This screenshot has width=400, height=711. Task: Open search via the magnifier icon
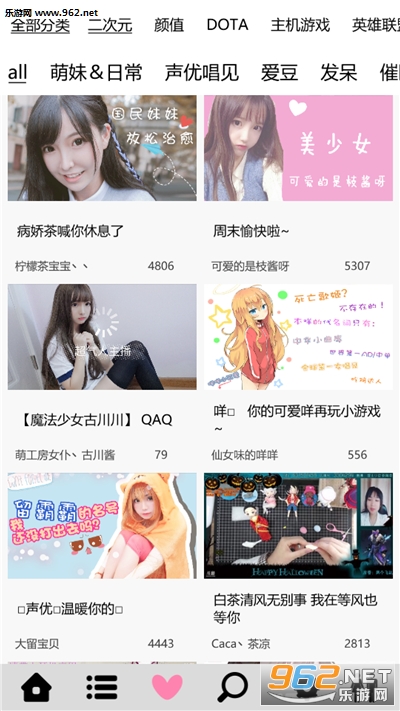click(x=232, y=687)
